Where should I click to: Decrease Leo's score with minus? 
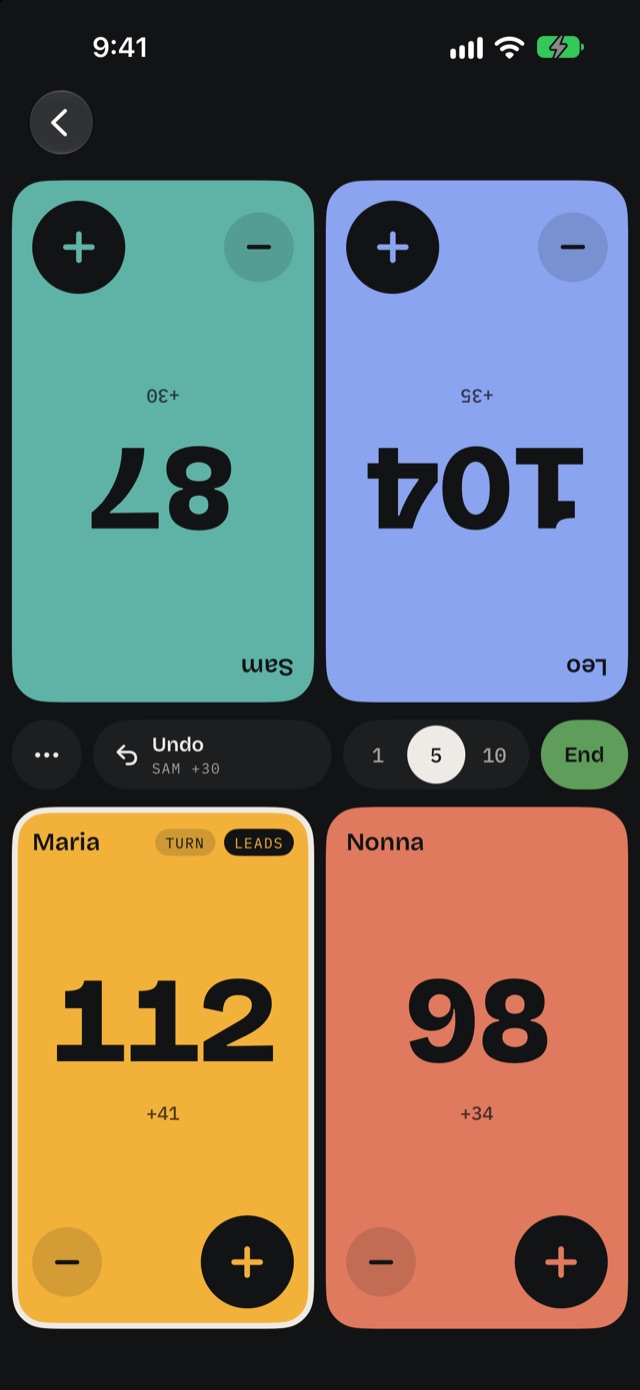click(573, 247)
